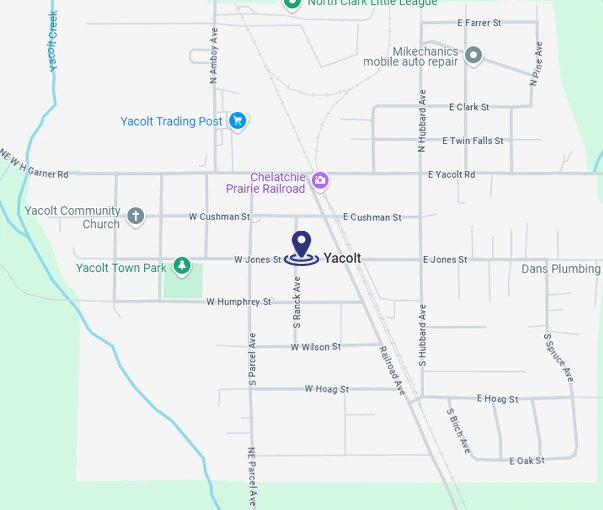Open the Yacolt Community Church marker

point(136,215)
